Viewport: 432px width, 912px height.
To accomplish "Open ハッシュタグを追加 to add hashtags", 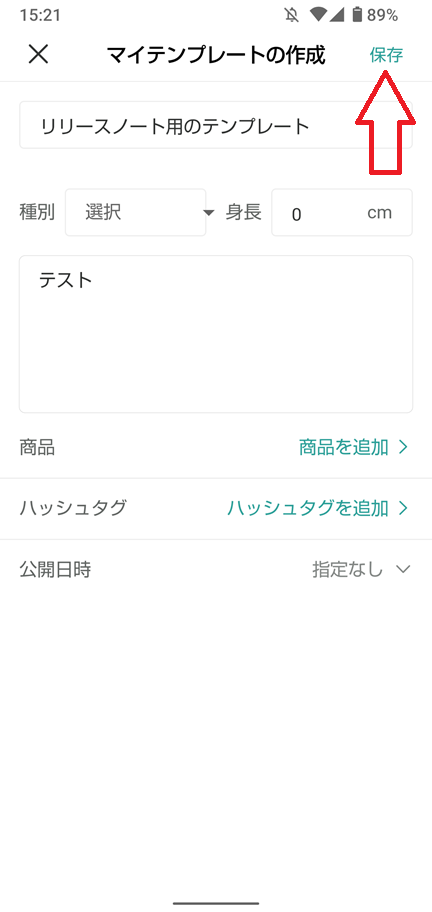I will pyautogui.click(x=317, y=508).
